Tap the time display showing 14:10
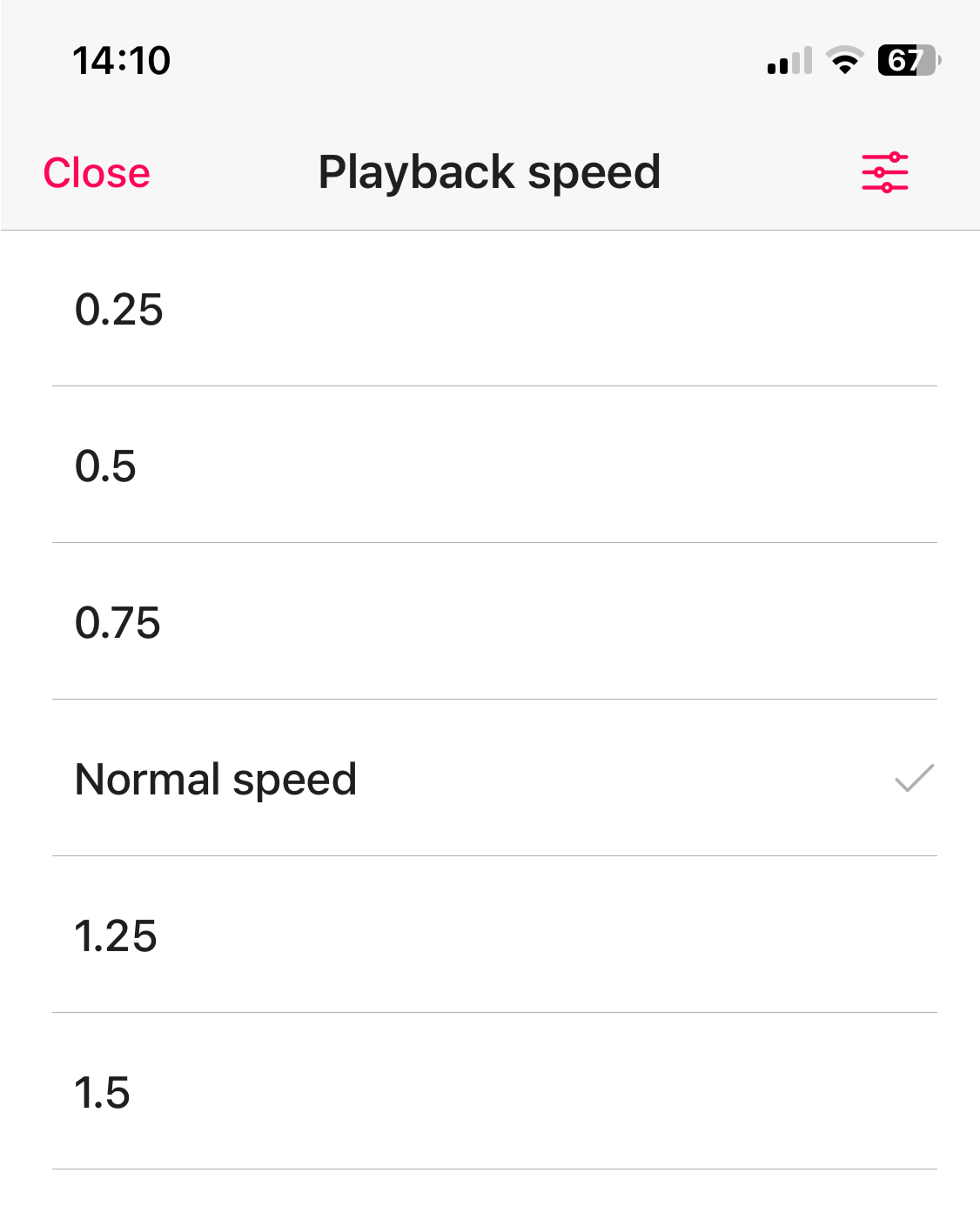The image size is (980, 1213). (x=122, y=59)
